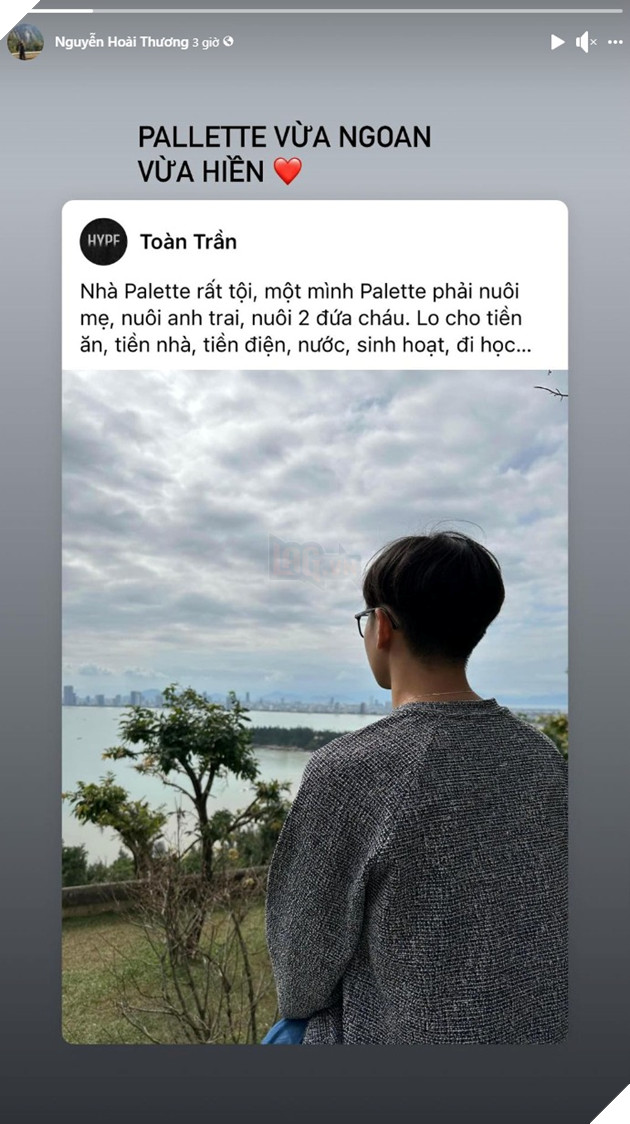
Task: Open the story overflow menu
Action: coord(614,42)
